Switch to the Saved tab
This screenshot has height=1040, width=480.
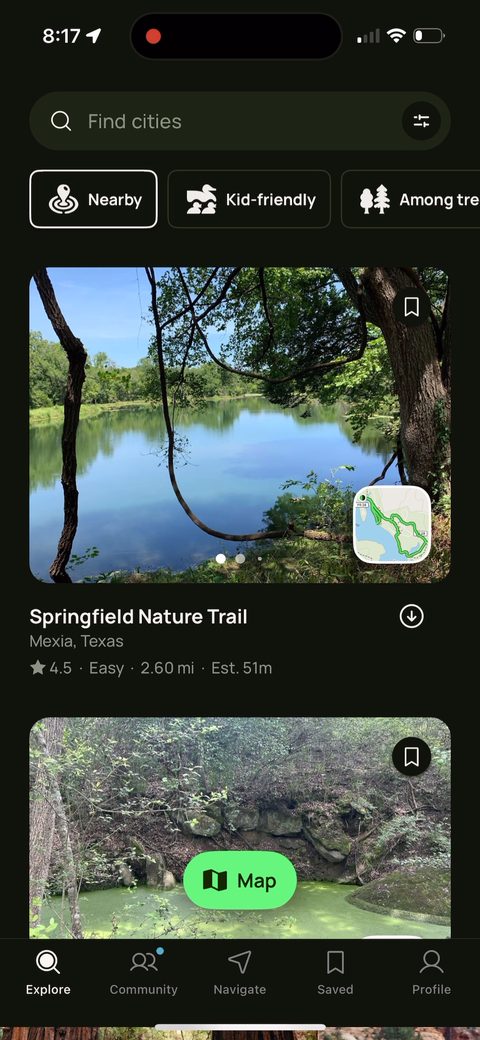point(335,972)
